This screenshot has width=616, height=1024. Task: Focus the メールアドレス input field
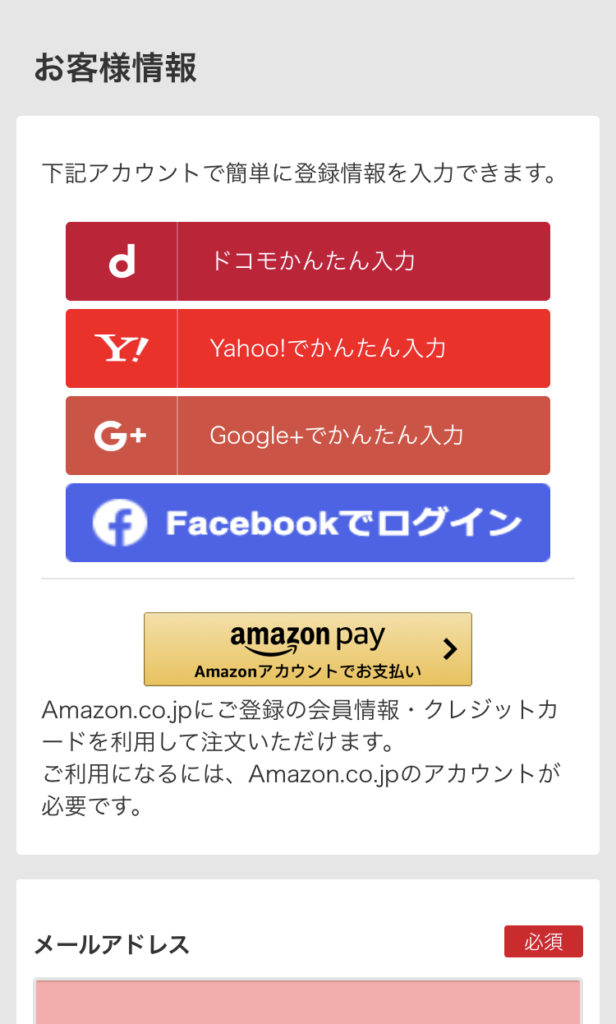[308, 1001]
